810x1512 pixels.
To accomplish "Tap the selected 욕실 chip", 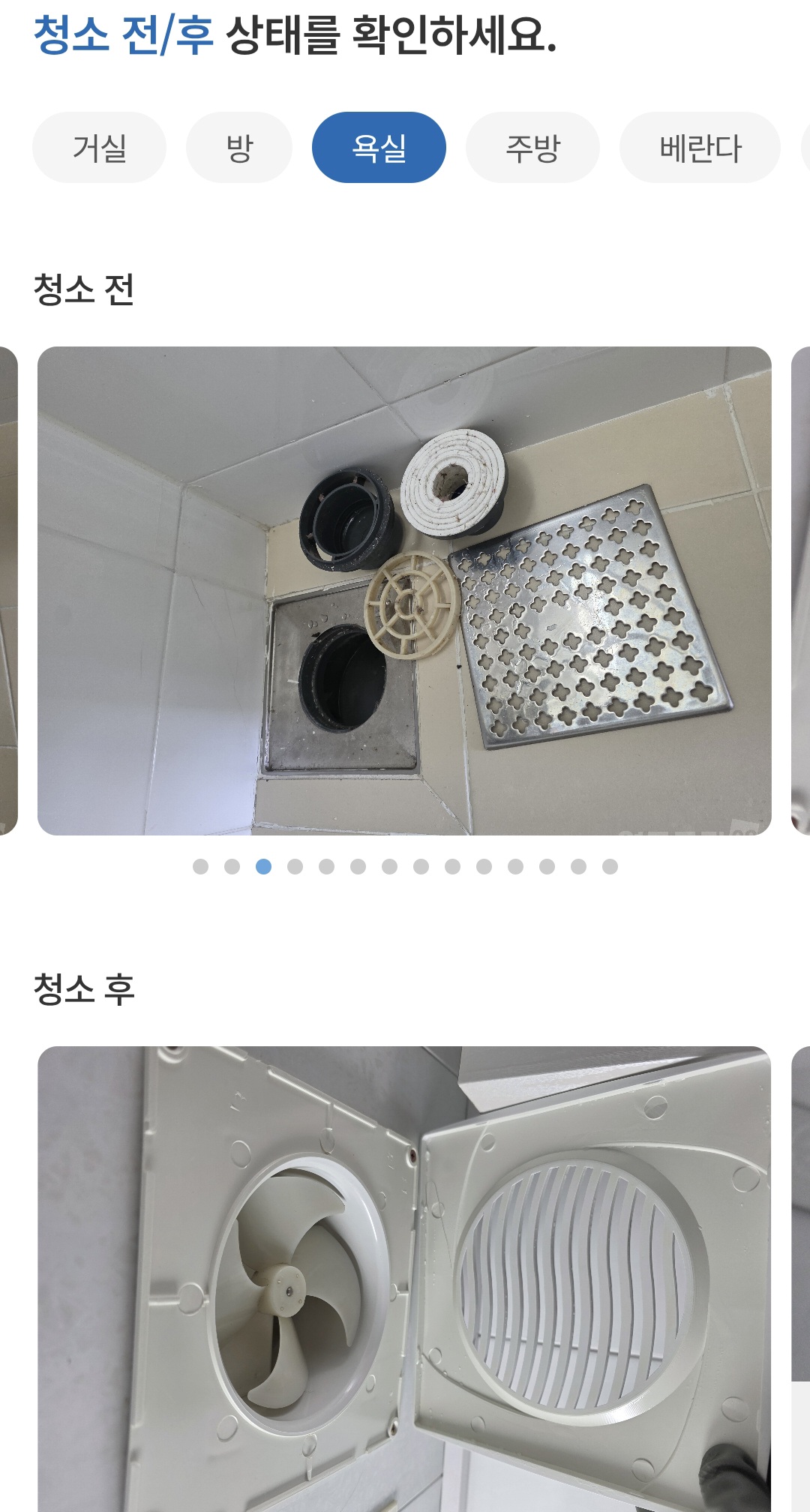I will pyautogui.click(x=379, y=148).
